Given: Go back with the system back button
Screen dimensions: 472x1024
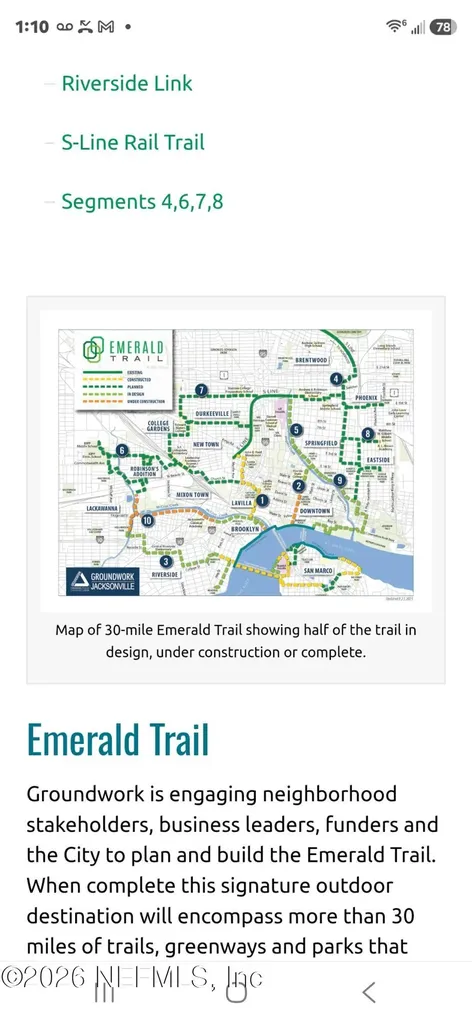Looking at the screenshot, I should (x=368, y=992).
